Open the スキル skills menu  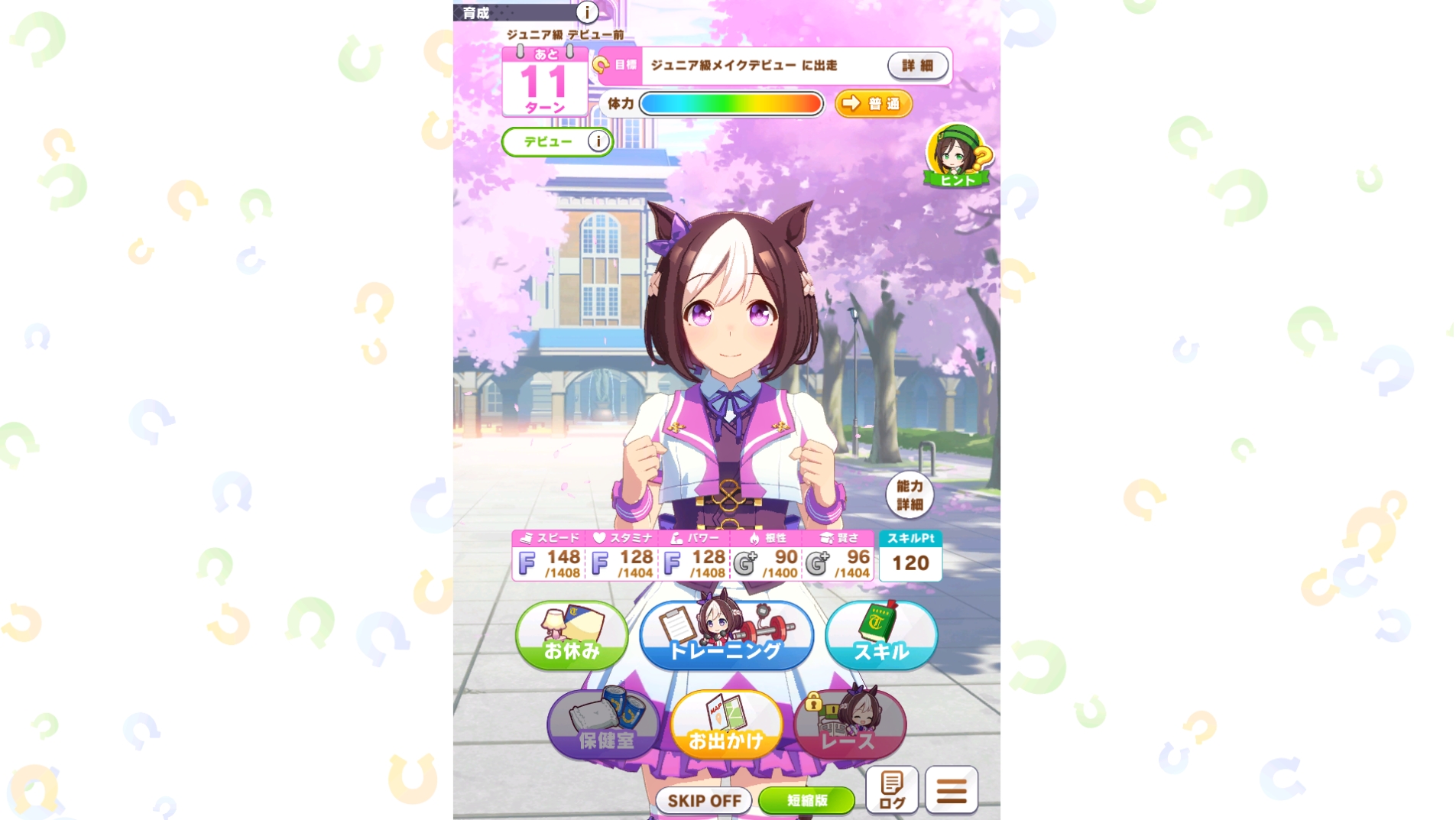coord(881,636)
